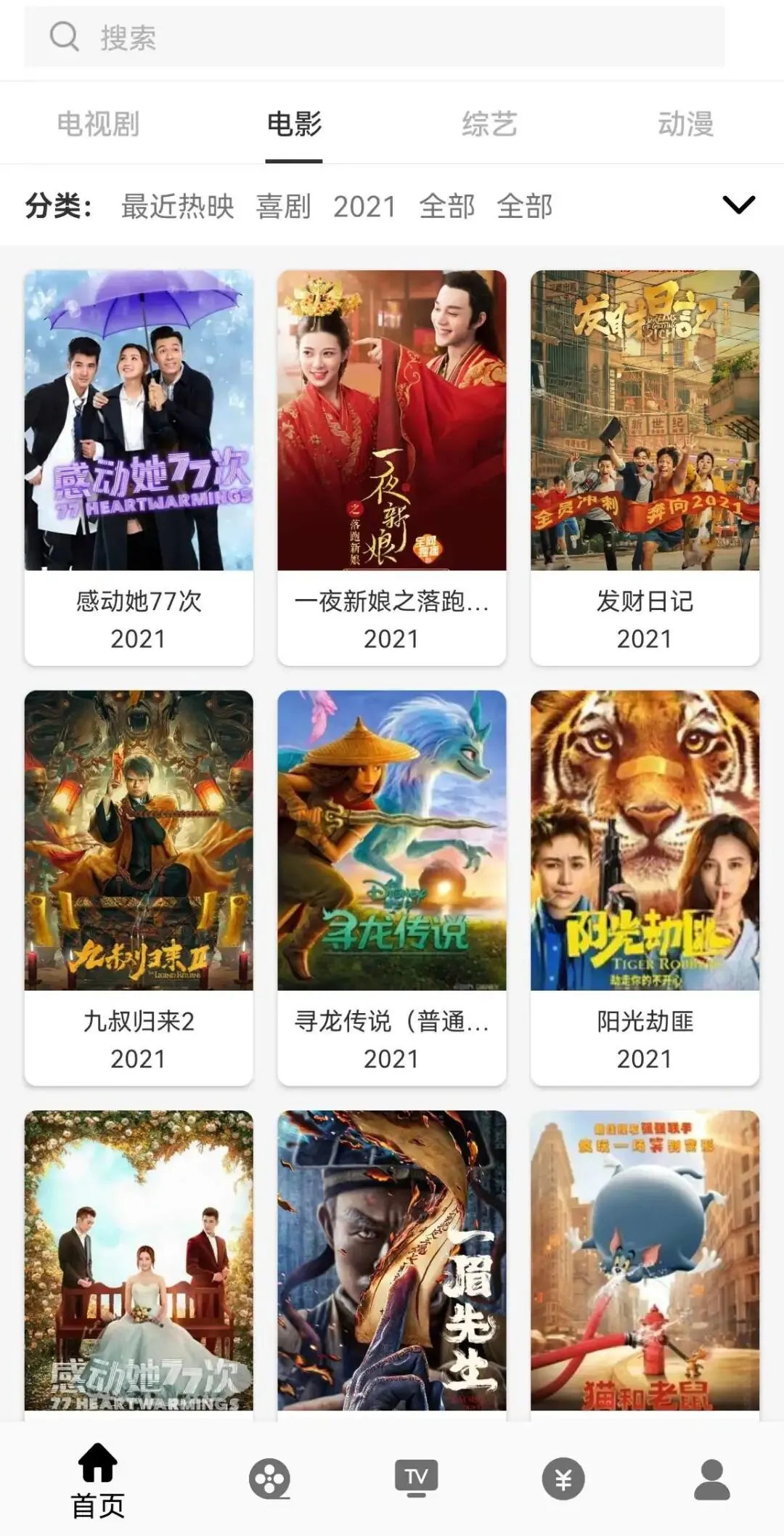
Task: Open the 动漫 tab
Action: click(x=685, y=124)
